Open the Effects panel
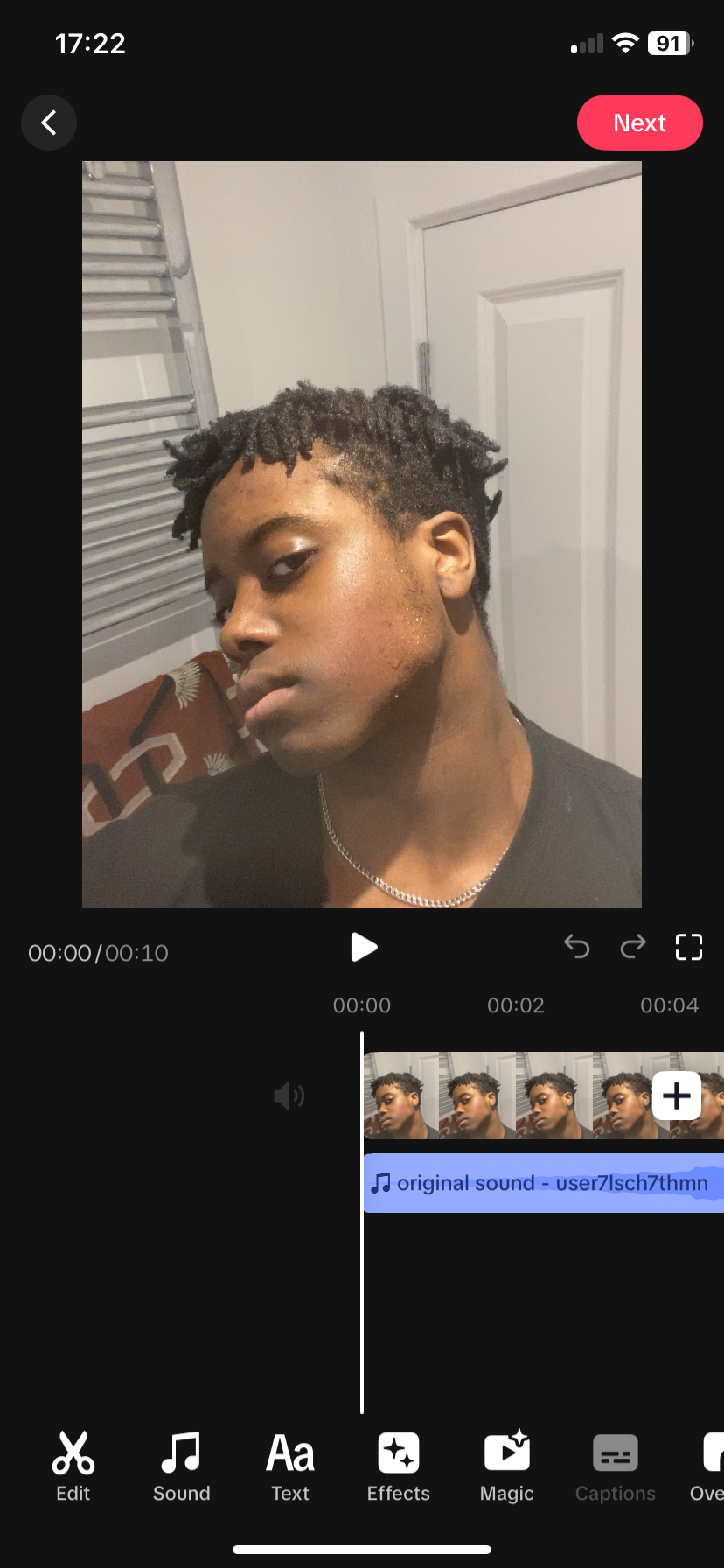The width and height of the screenshot is (724, 1568). (x=399, y=1466)
